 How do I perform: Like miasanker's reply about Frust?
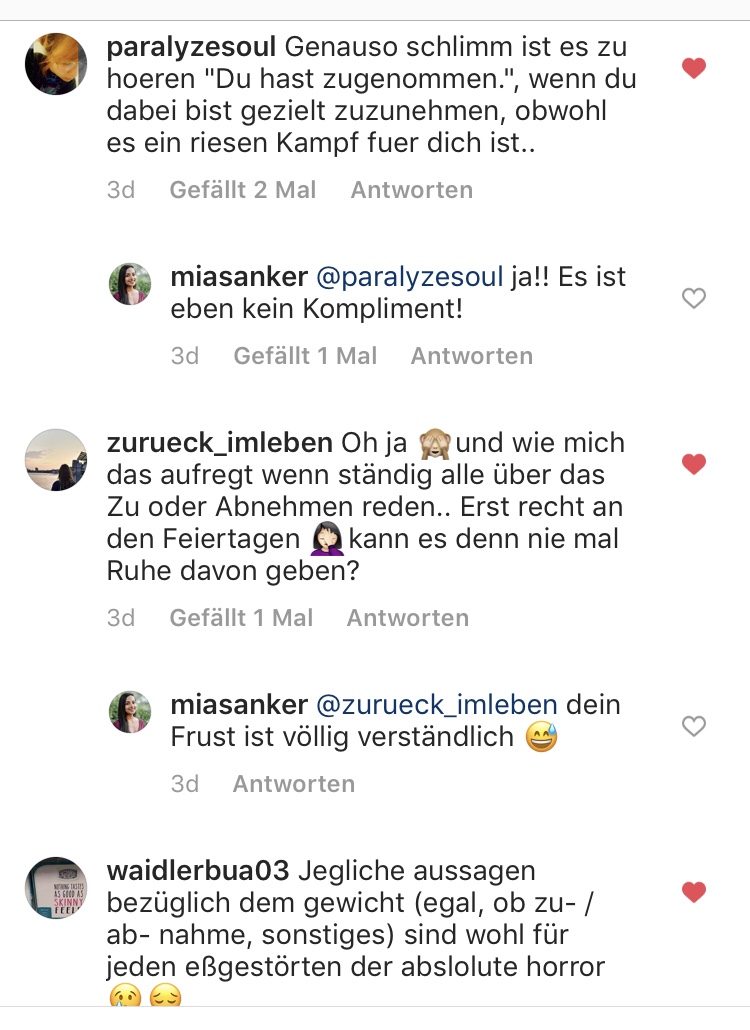[x=693, y=727]
